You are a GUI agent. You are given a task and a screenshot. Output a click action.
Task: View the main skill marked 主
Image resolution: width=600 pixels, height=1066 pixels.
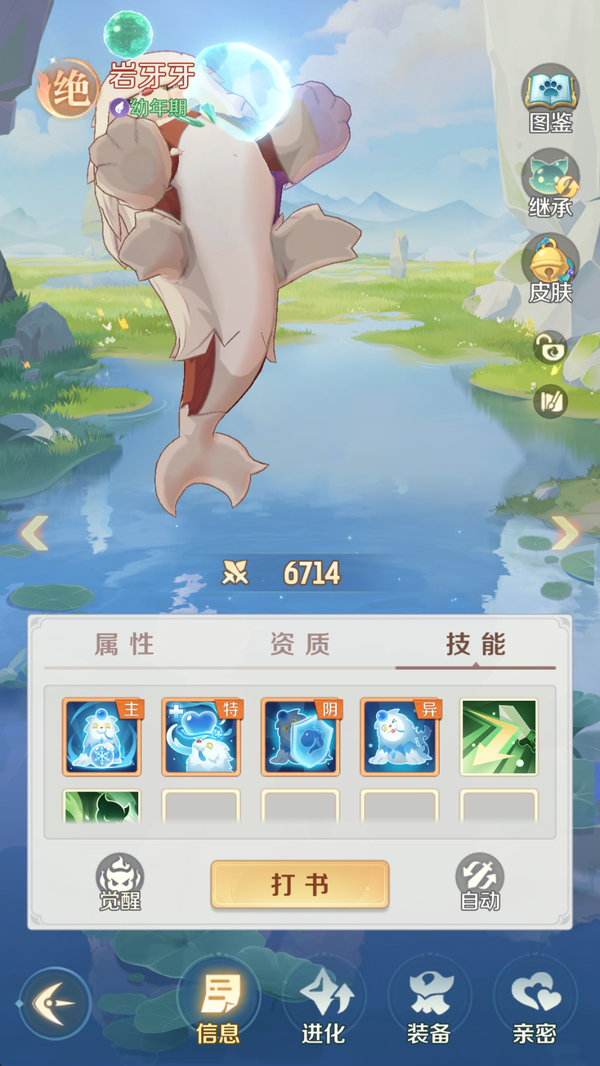tap(102, 737)
